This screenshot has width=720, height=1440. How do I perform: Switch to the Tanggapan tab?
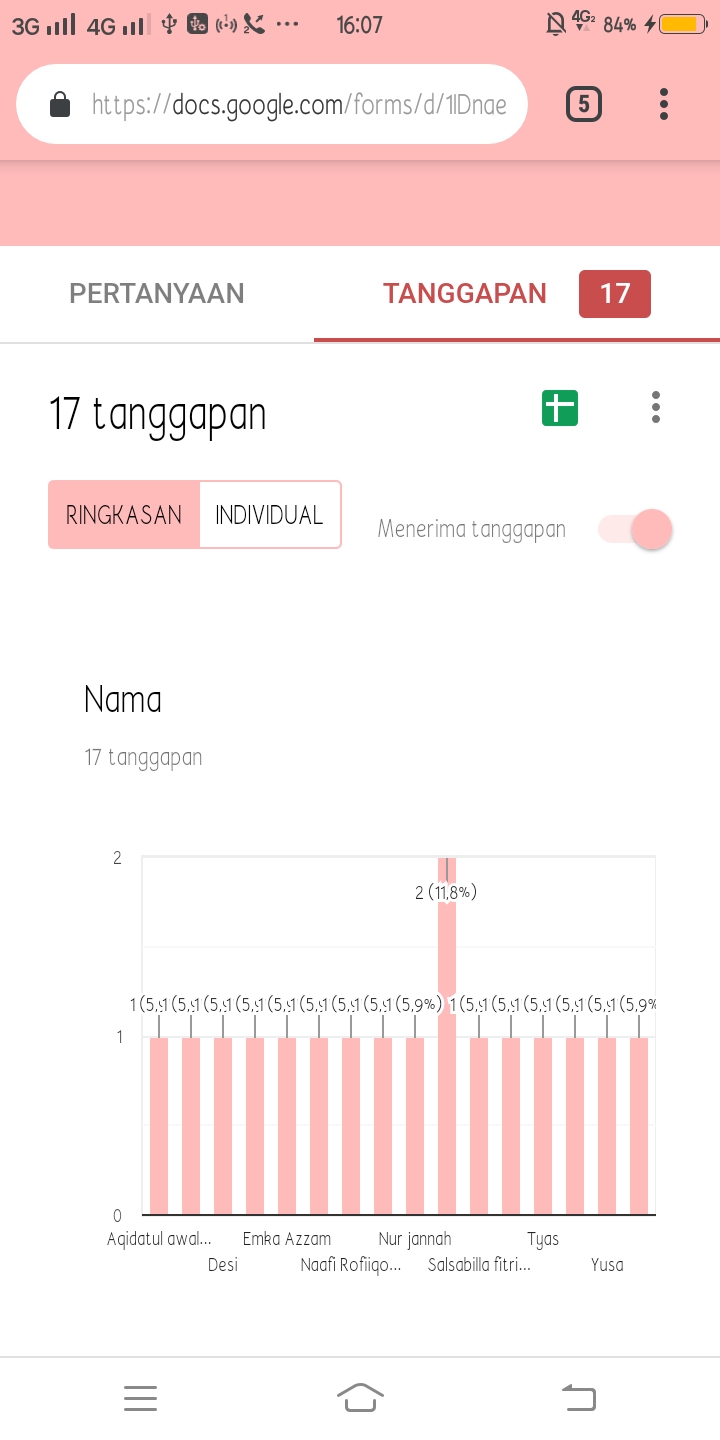click(465, 293)
